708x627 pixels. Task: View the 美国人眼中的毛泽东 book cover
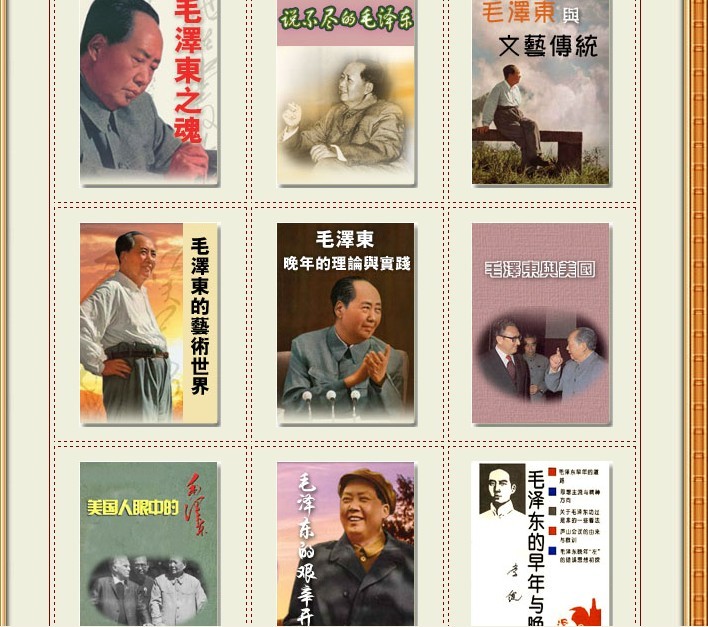pyautogui.click(x=148, y=545)
